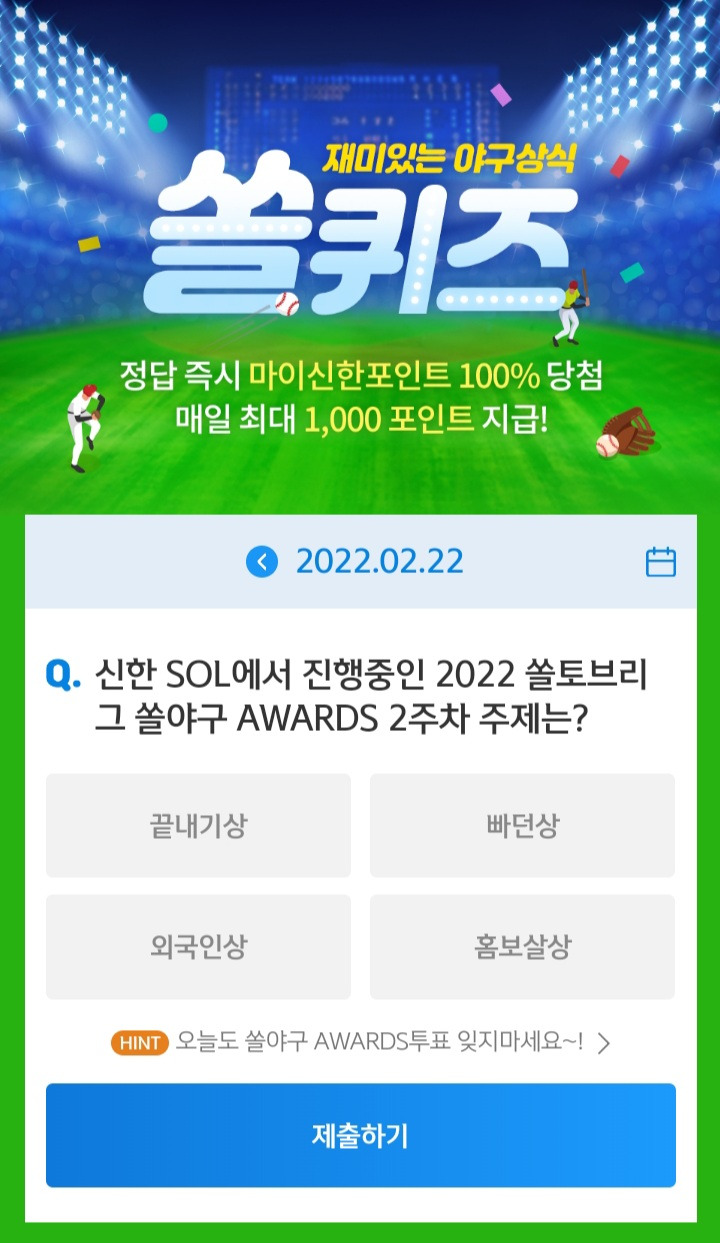Select the answer 끝내기상
The height and width of the screenshot is (1243, 720).
[x=198, y=826]
